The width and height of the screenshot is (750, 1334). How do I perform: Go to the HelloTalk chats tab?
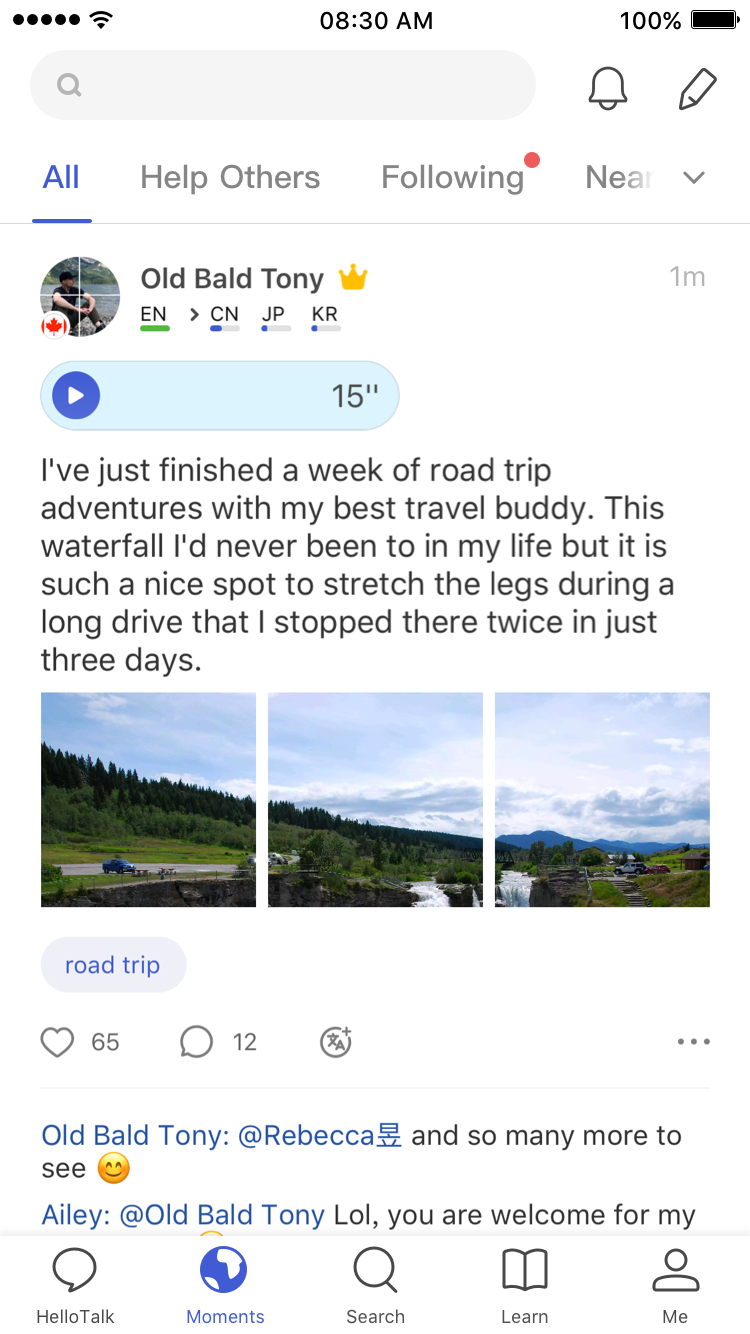75,1285
